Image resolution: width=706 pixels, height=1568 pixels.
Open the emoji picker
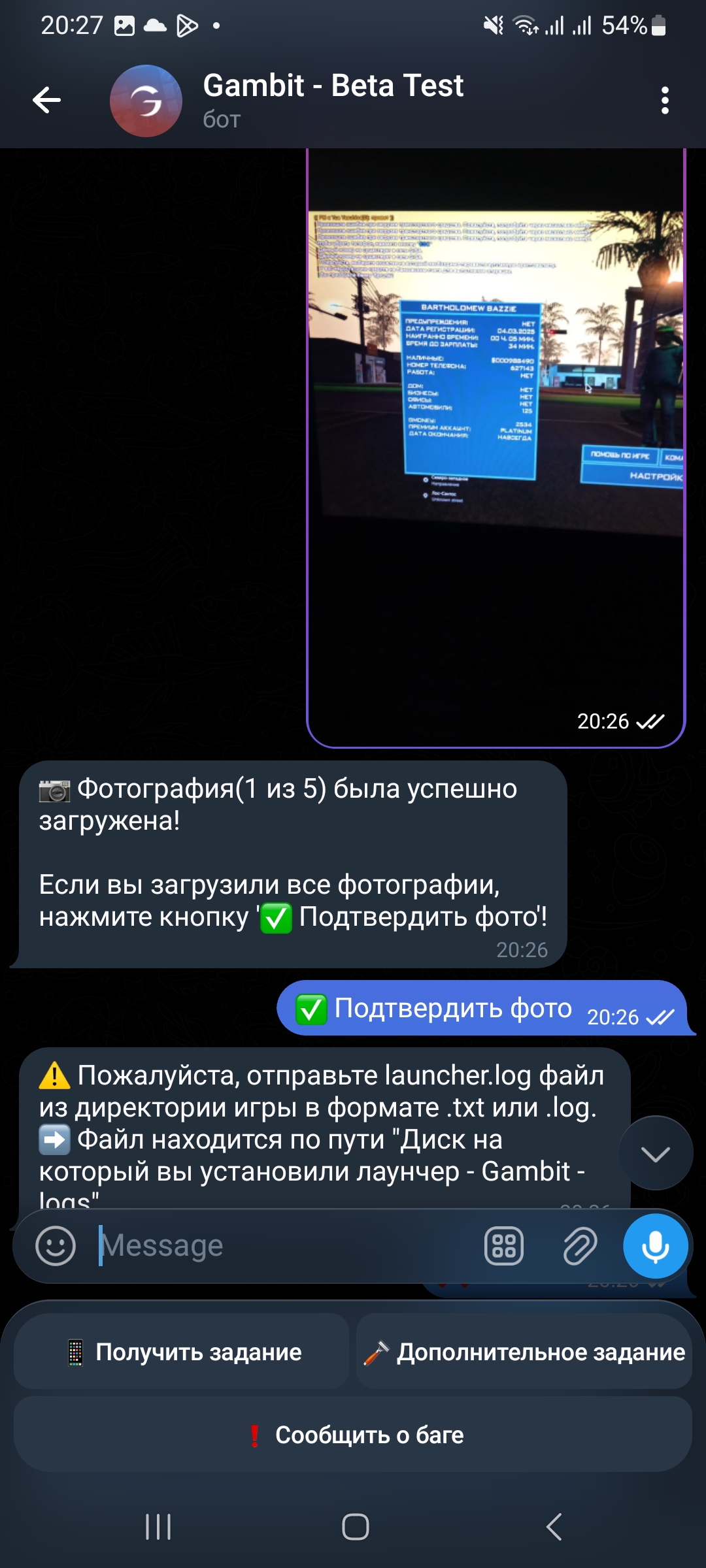click(56, 1245)
